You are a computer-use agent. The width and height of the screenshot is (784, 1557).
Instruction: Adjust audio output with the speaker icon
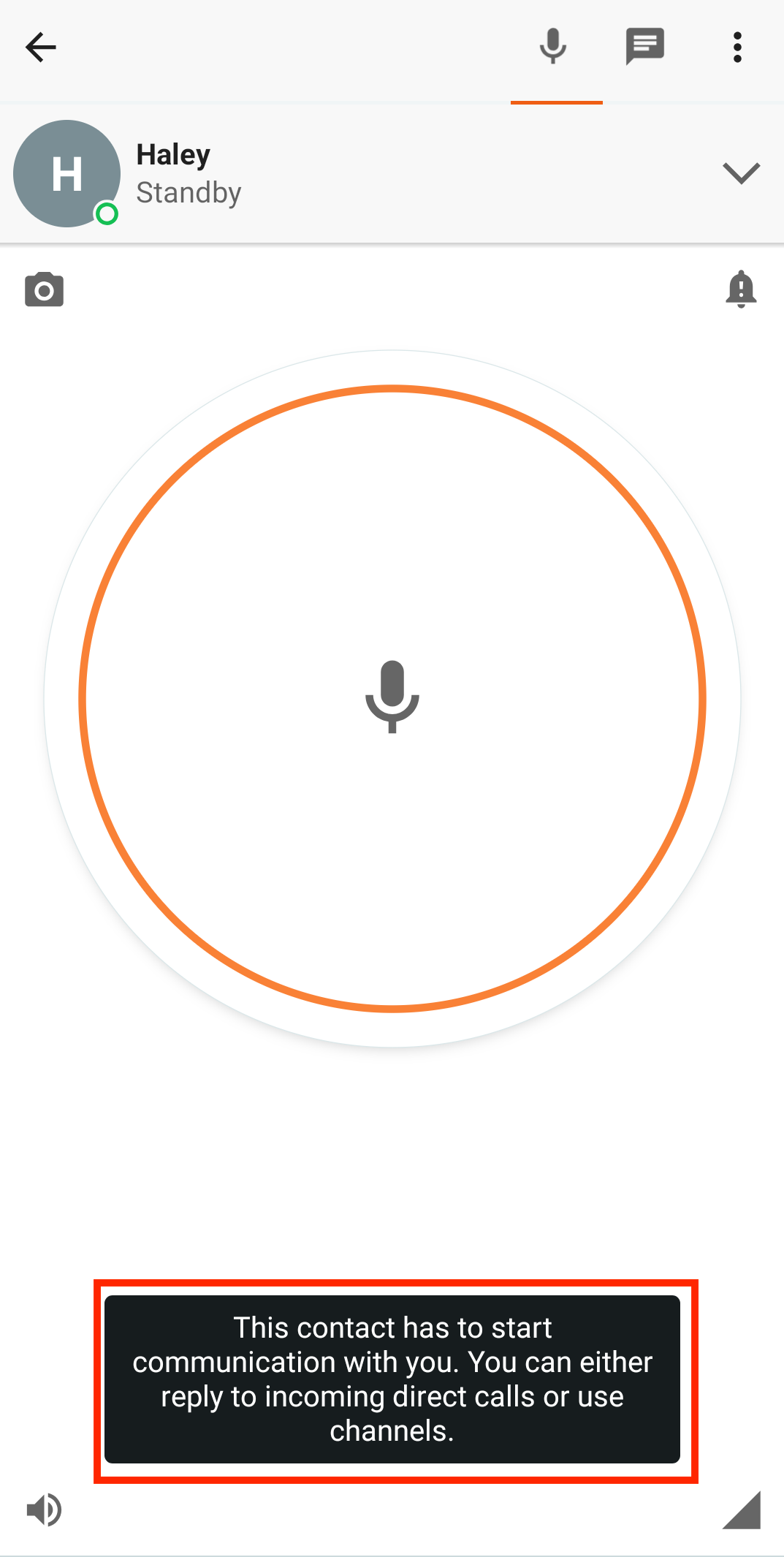[x=44, y=1509]
